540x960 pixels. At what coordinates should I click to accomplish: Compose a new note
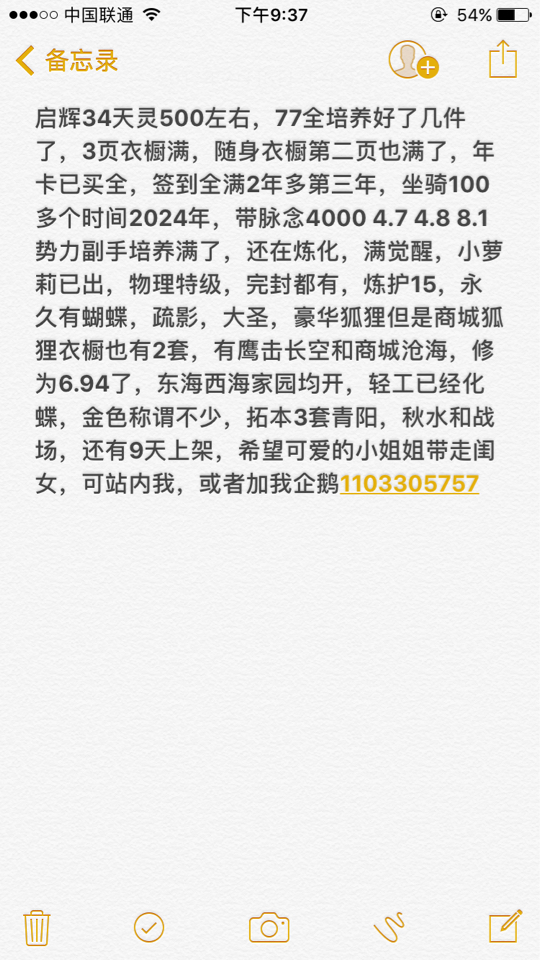(505, 926)
